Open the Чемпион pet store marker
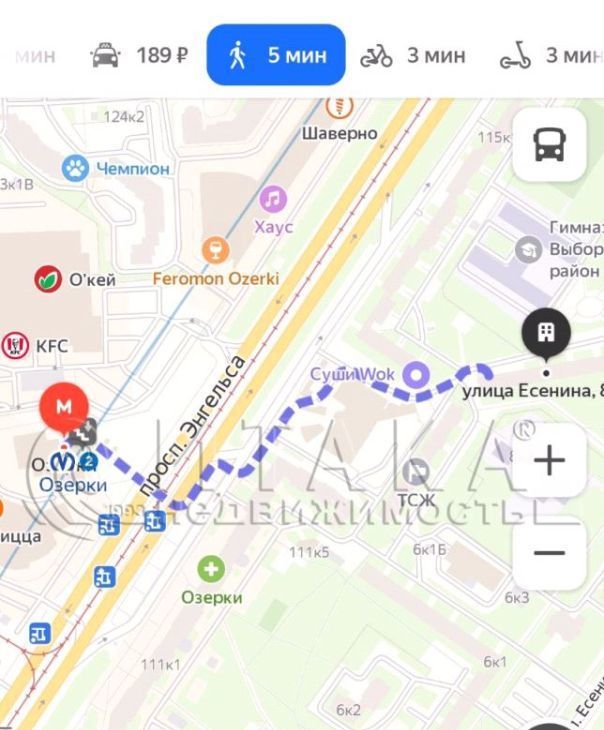This screenshot has width=604, height=730. point(76,168)
